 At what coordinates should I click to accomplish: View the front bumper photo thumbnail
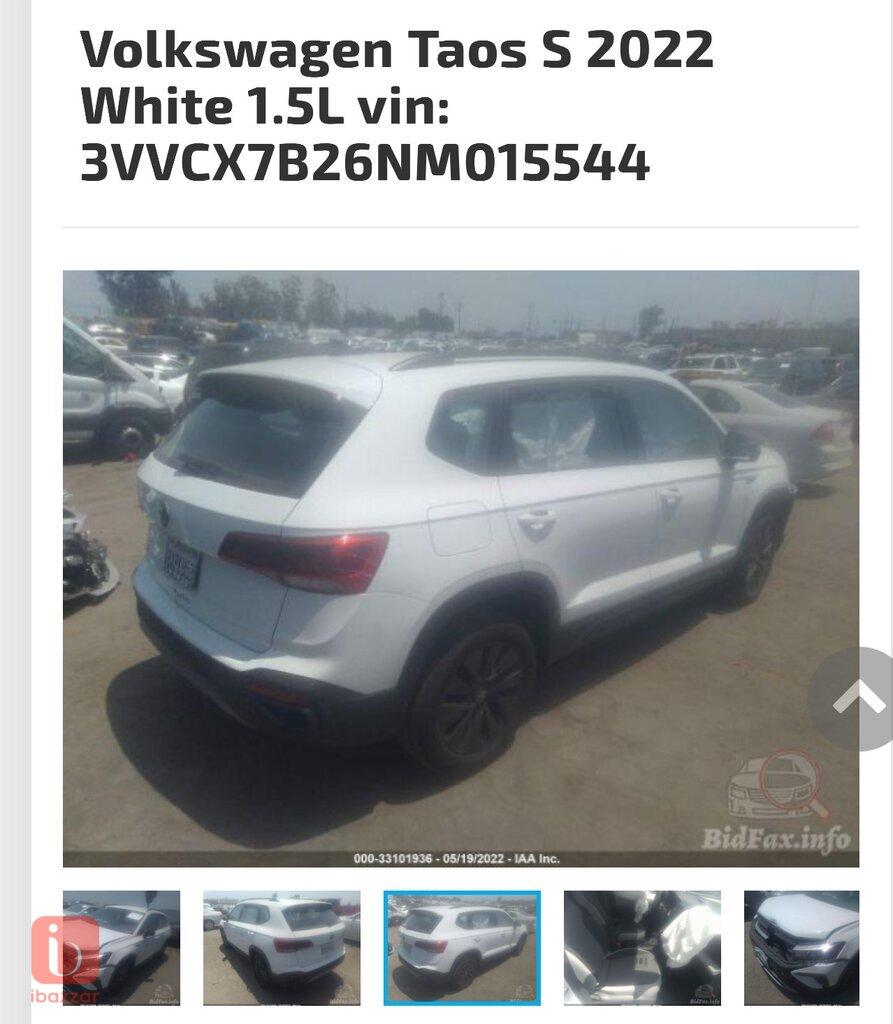(x=801, y=947)
